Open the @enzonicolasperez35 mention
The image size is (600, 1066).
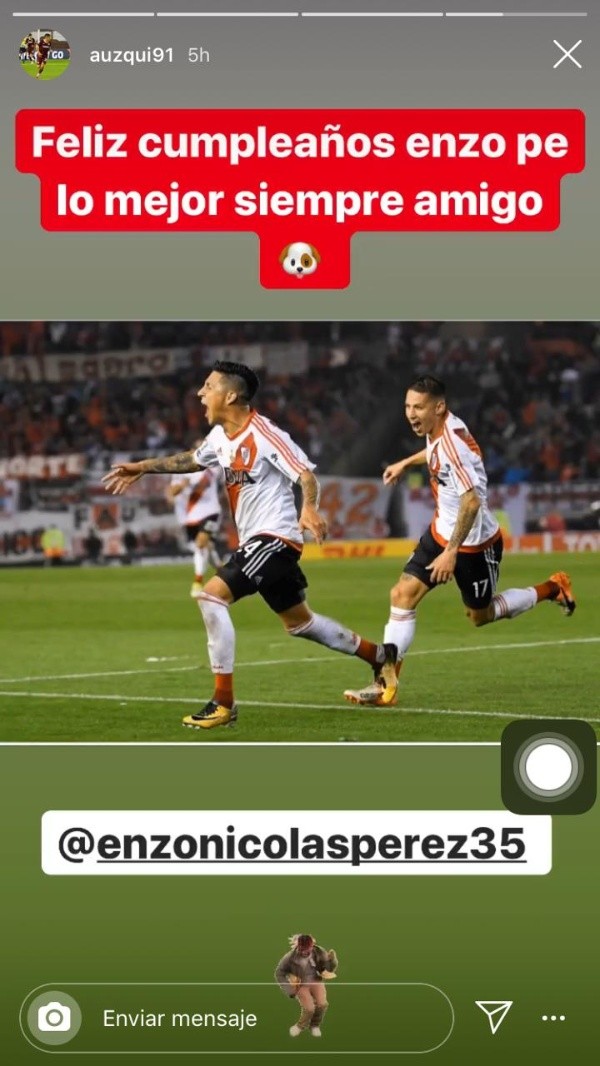coord(292,844)
